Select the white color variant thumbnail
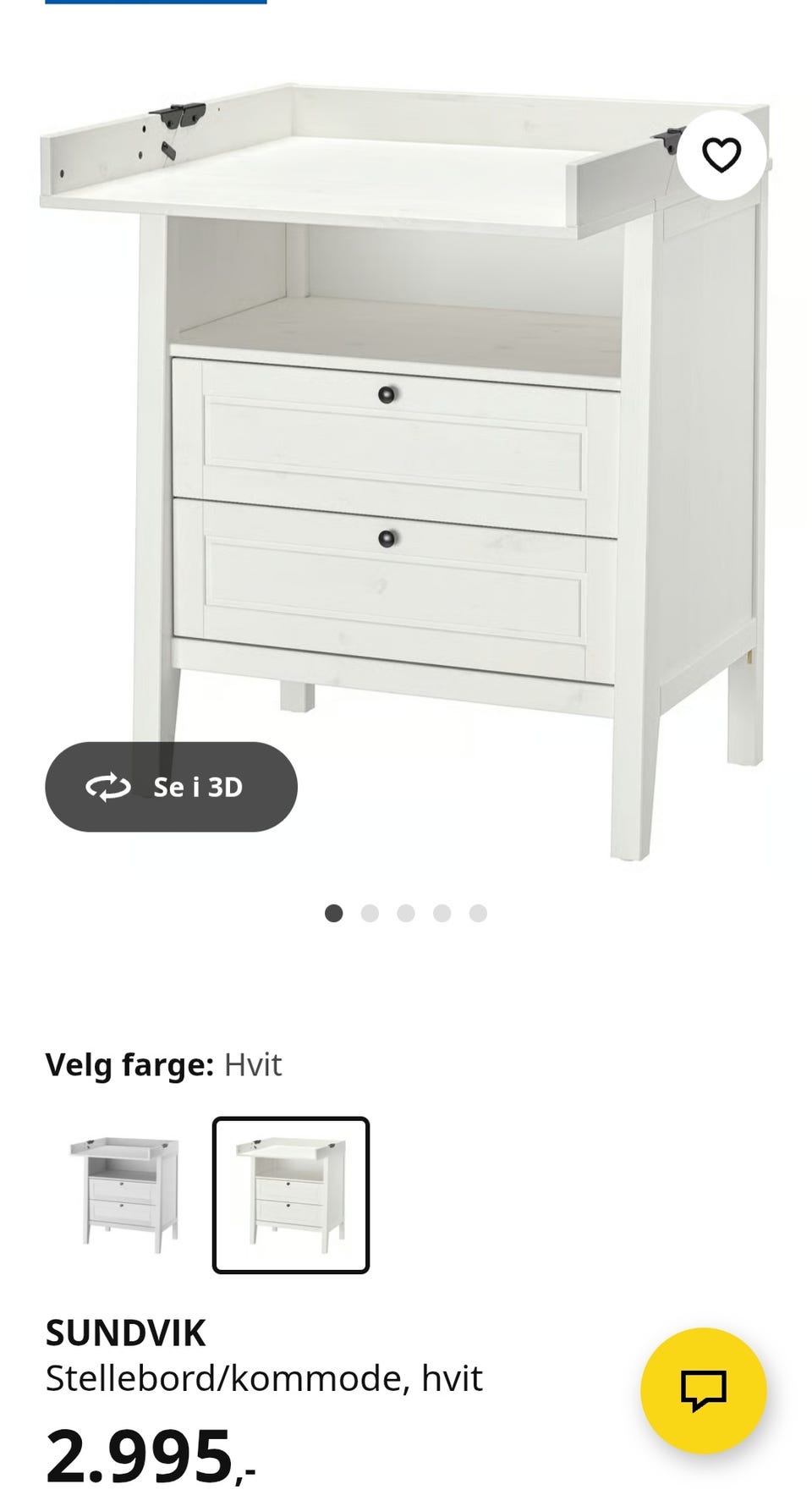The width and height of the screenshot is (812, 1506). (290, 1195)
